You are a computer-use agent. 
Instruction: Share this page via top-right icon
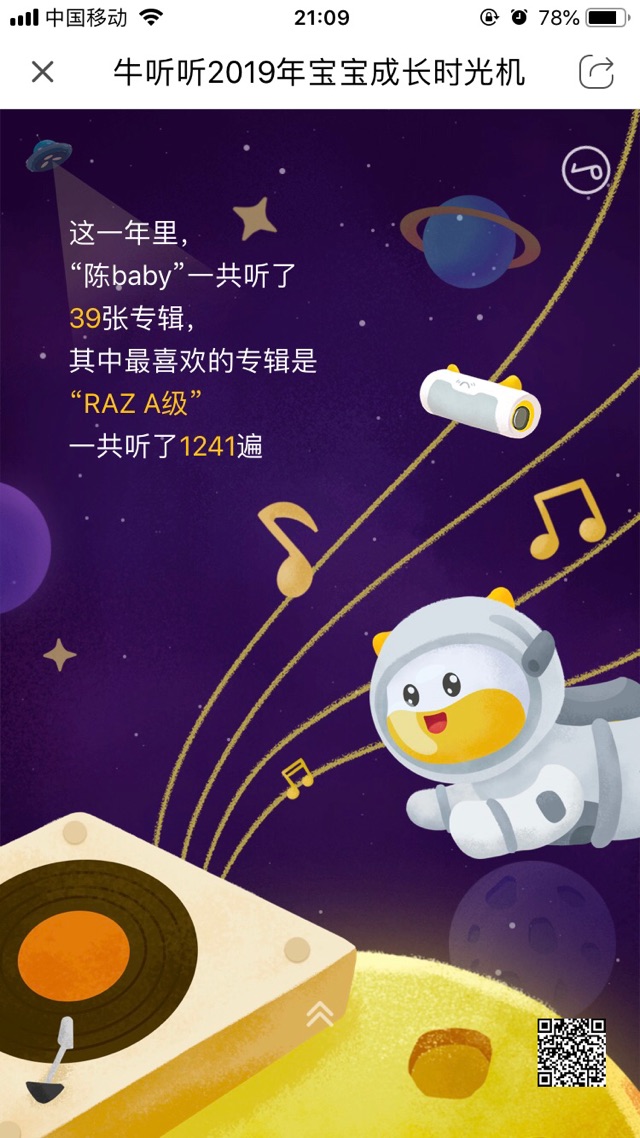tap(597, 72)
